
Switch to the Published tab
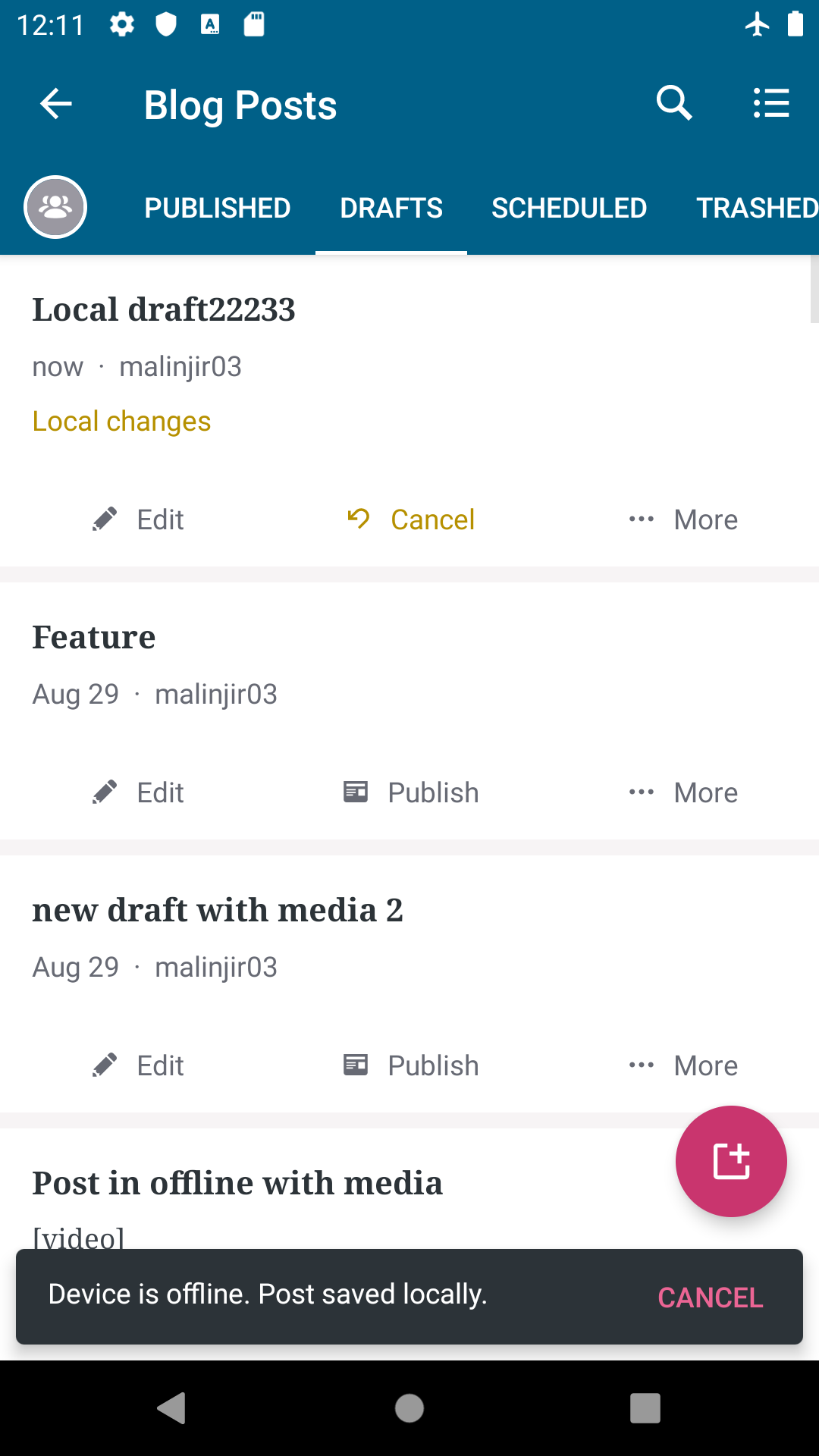pos(218,208)
